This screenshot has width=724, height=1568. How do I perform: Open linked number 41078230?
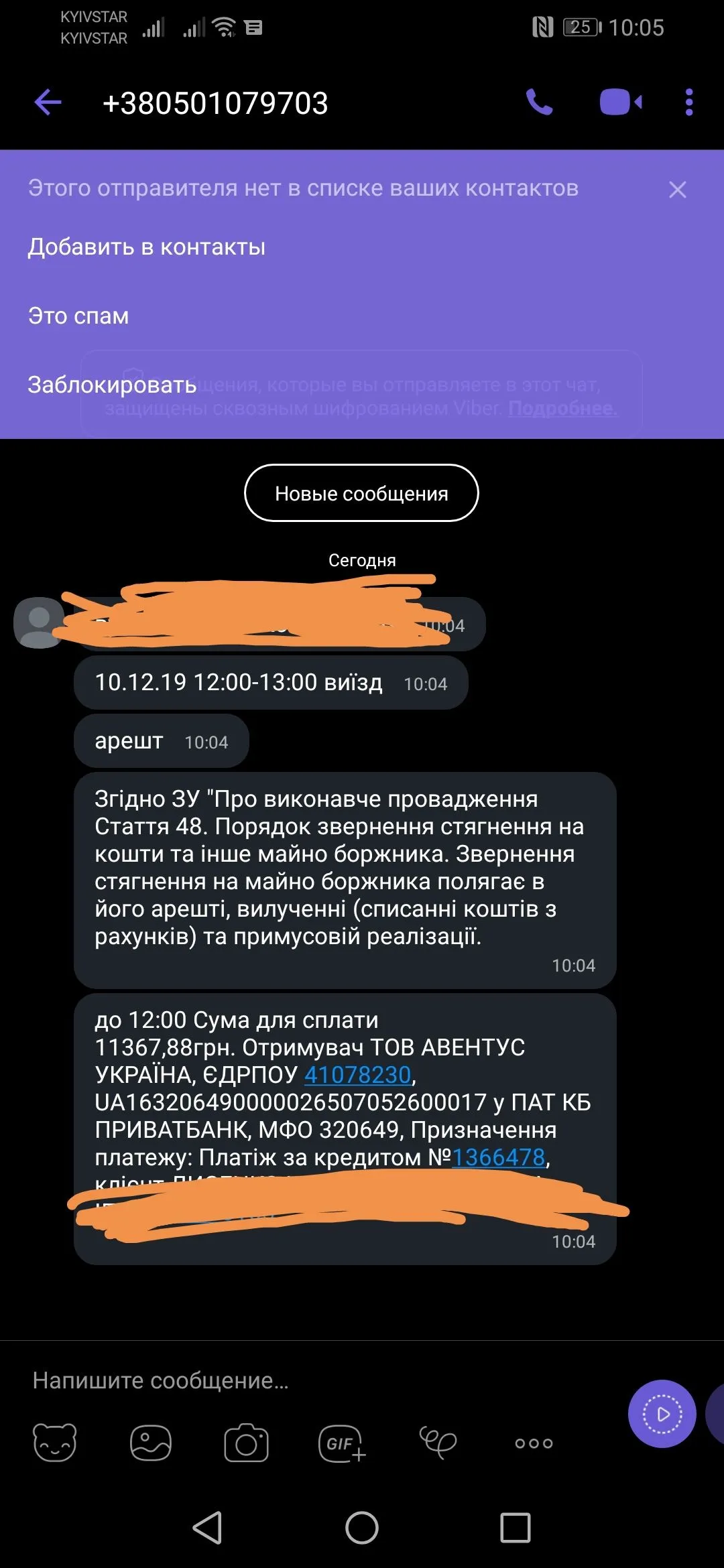pos(357,1075)
